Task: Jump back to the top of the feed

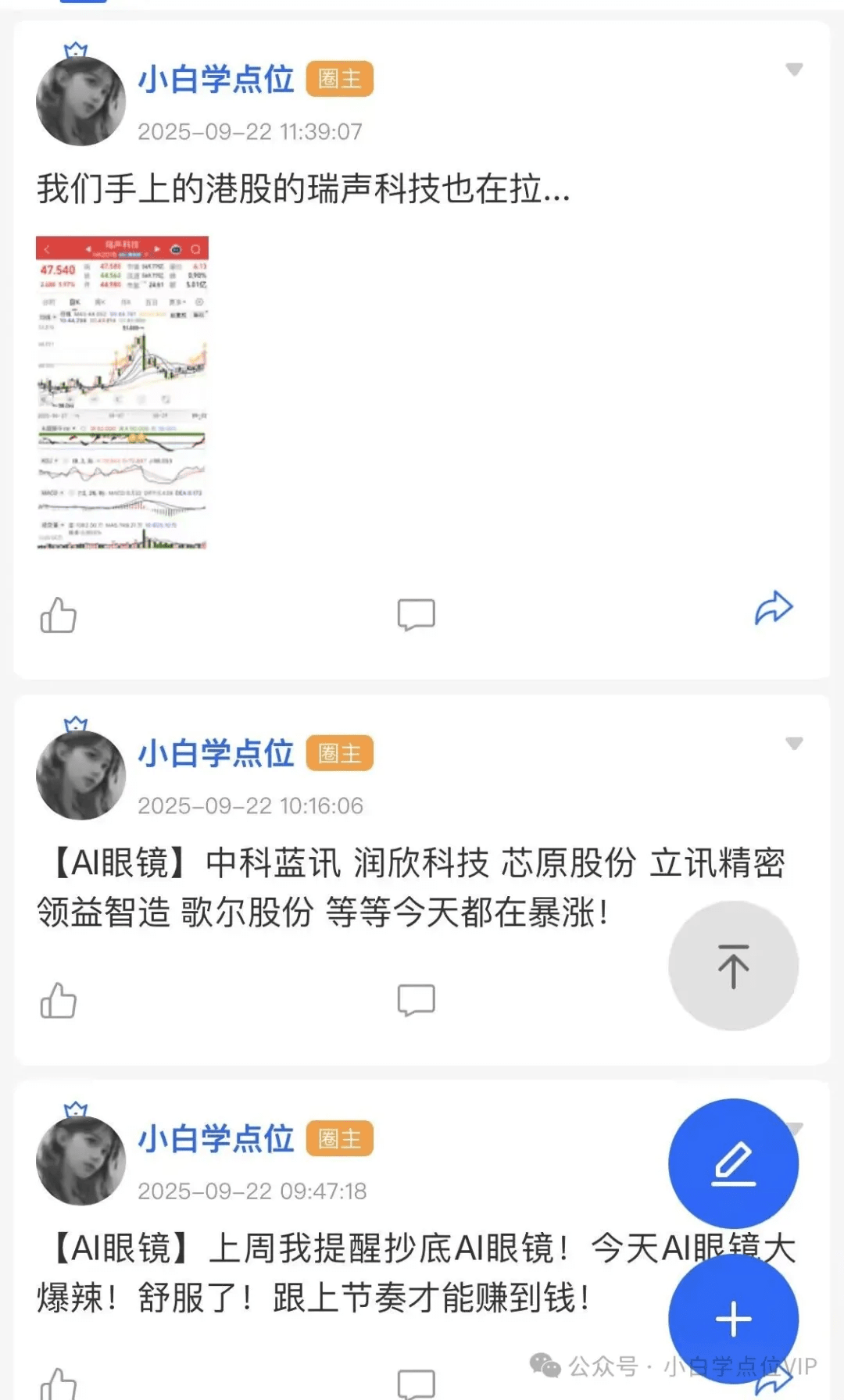Action: click(x=733, y=966)
